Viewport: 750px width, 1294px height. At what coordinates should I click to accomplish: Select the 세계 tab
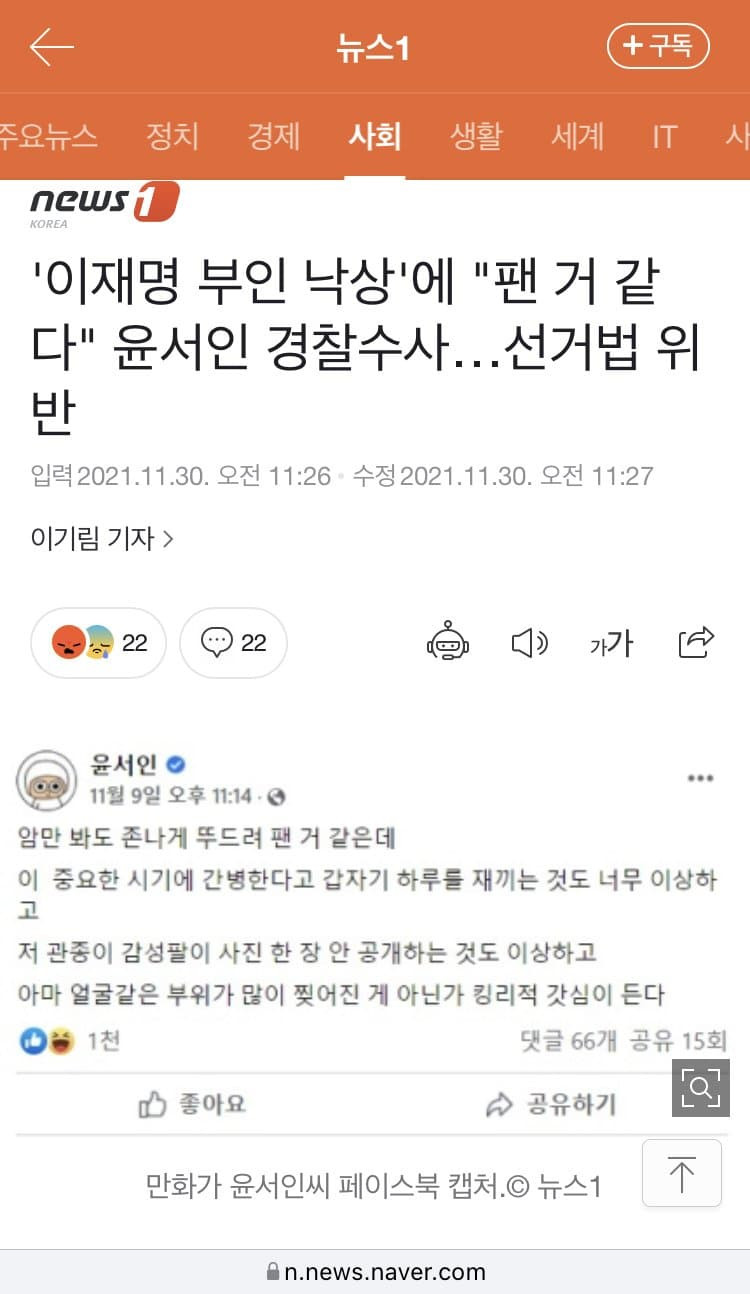(577, 136)
